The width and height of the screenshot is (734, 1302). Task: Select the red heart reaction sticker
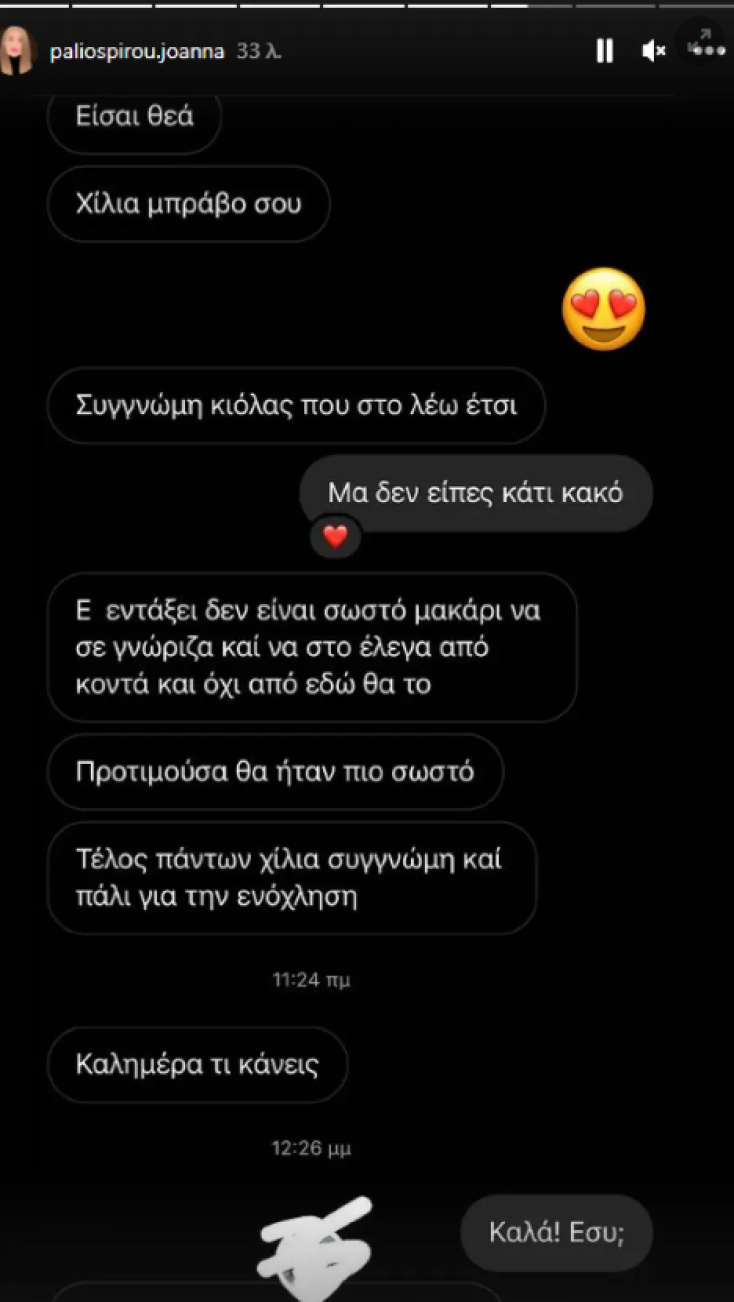tap(336, 537)
